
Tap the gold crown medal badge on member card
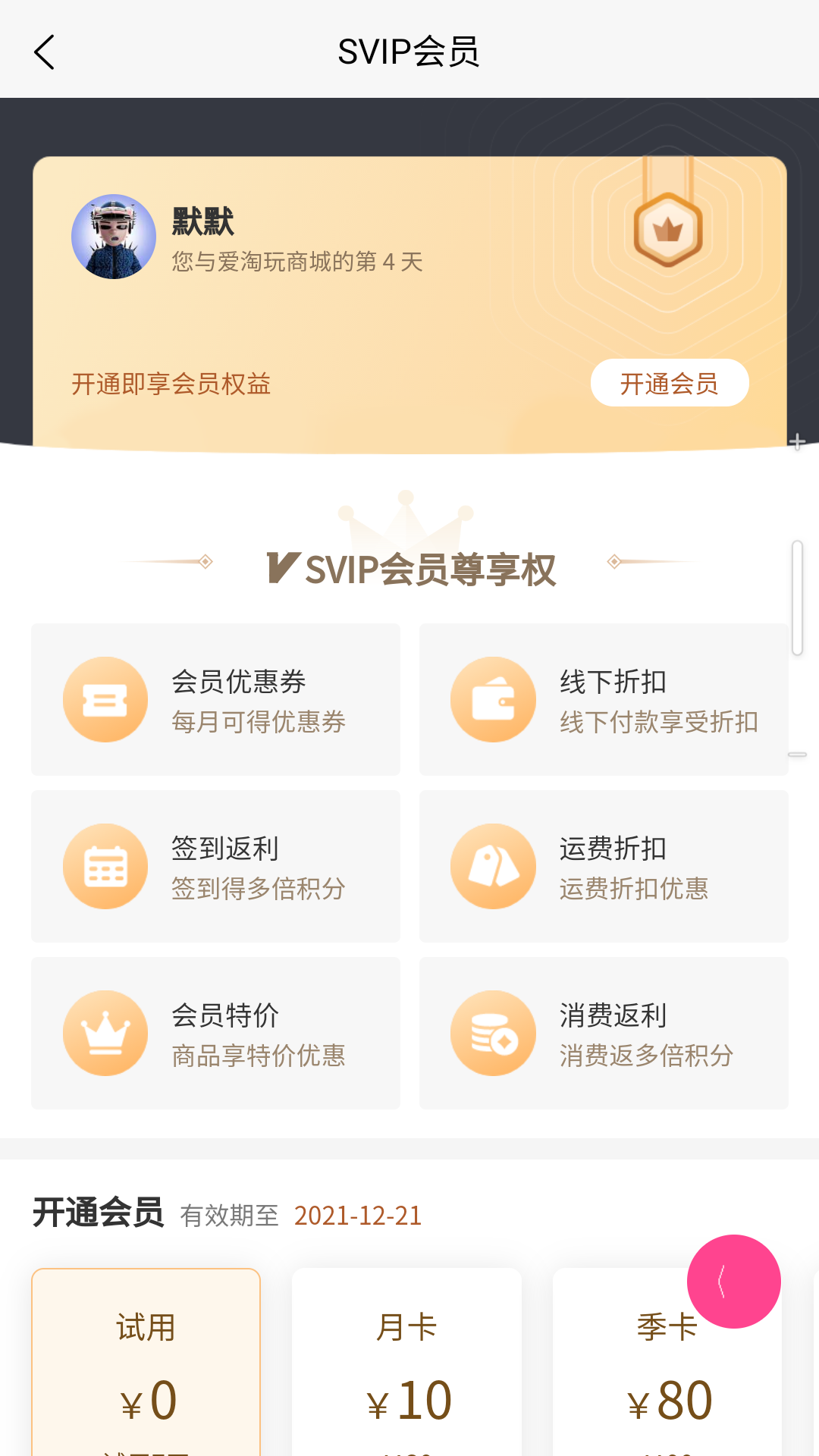coord(668,228)
